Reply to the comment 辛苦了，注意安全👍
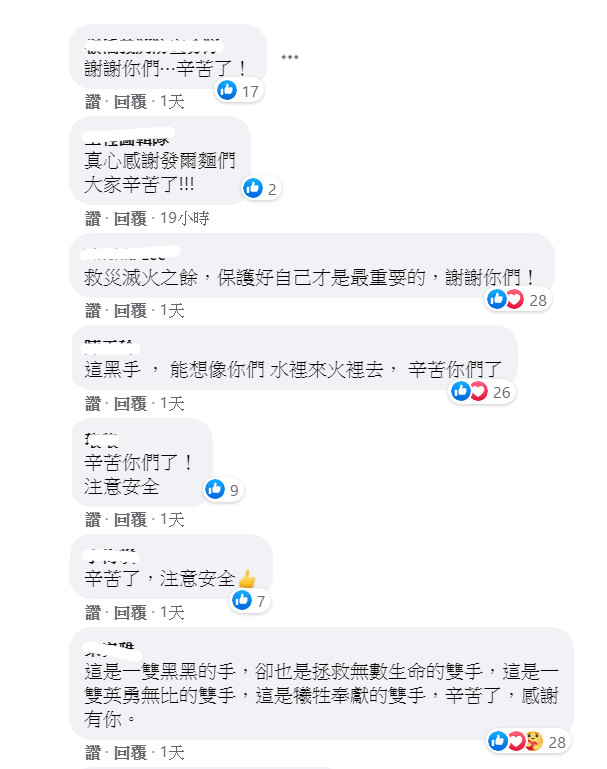Viewport: 607px width, 769px height. [130, 612]
